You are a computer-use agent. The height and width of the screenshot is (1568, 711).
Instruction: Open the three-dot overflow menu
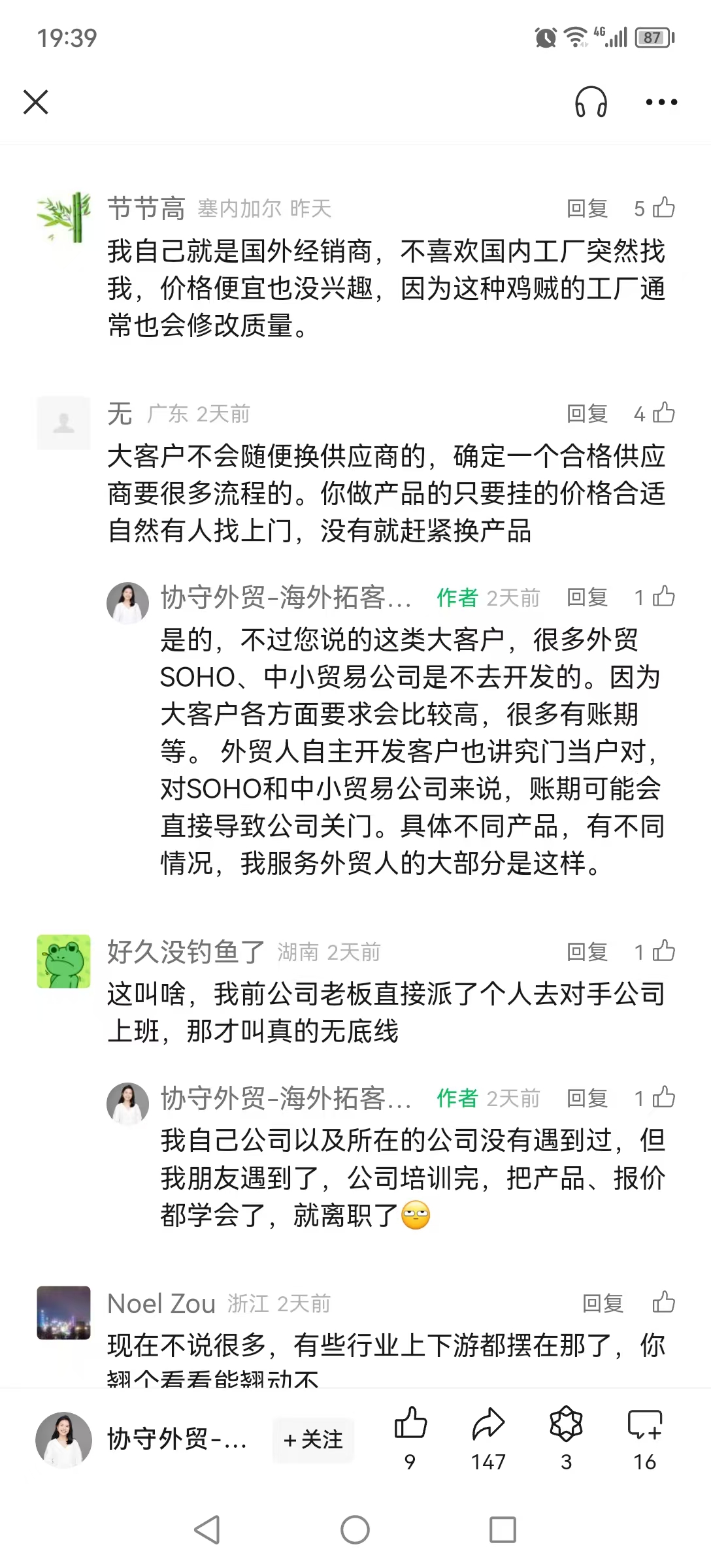click(661, 102)
